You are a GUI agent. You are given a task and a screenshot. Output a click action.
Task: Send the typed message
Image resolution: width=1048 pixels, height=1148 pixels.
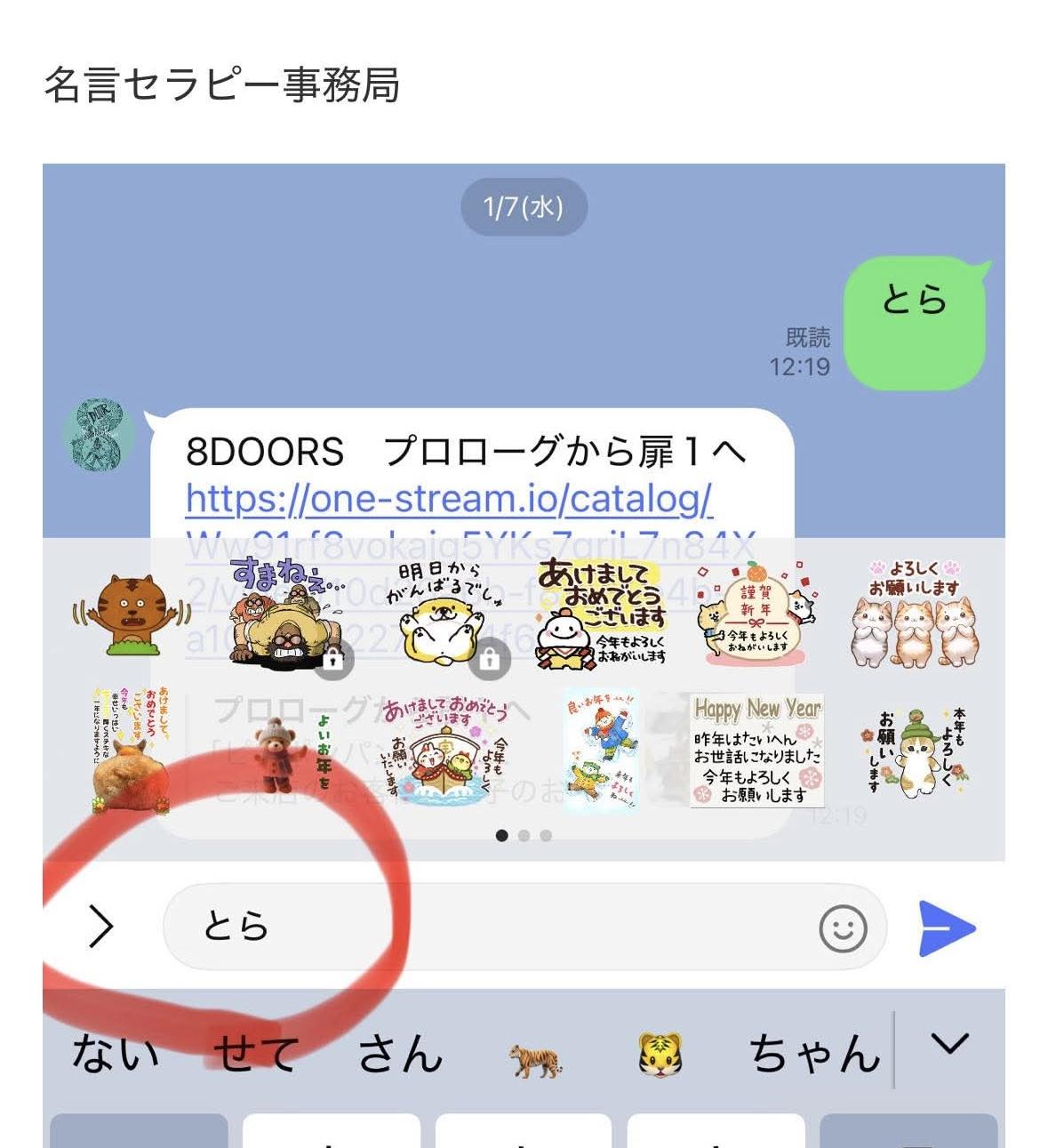click(947, 928)
